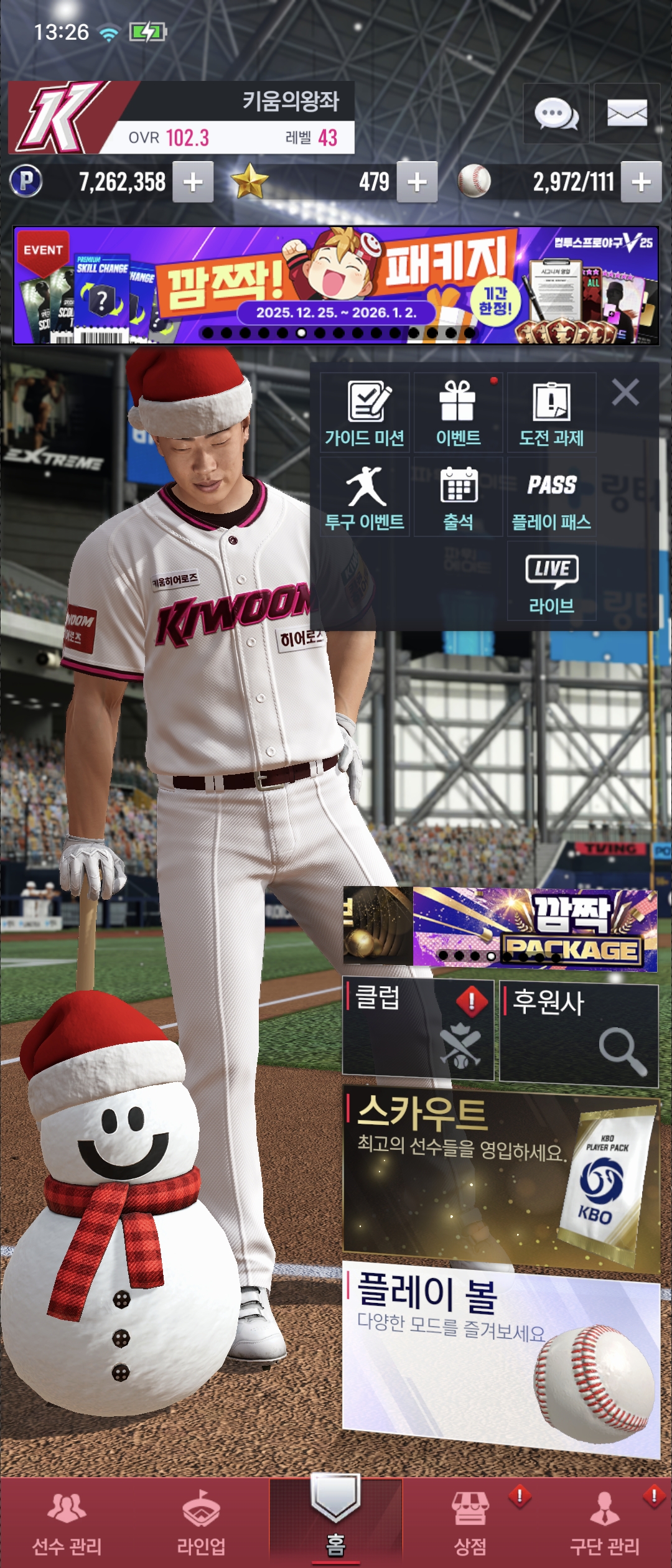Screen dimensions: 672x1568
Task: Open 라이브 menu
Action: (x=551, y=581)
